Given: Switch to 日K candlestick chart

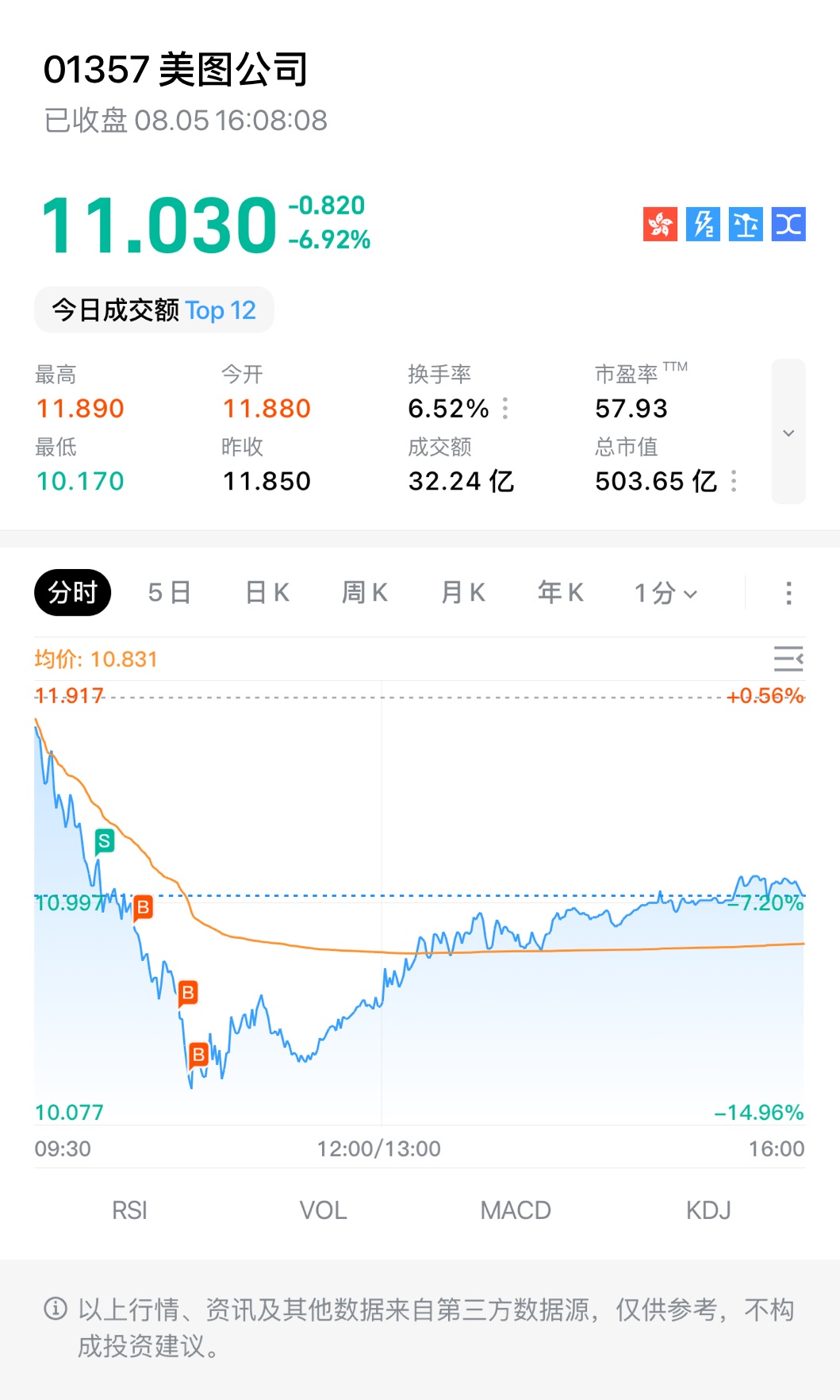Looking at the screenshot, I should coord(267,593).
